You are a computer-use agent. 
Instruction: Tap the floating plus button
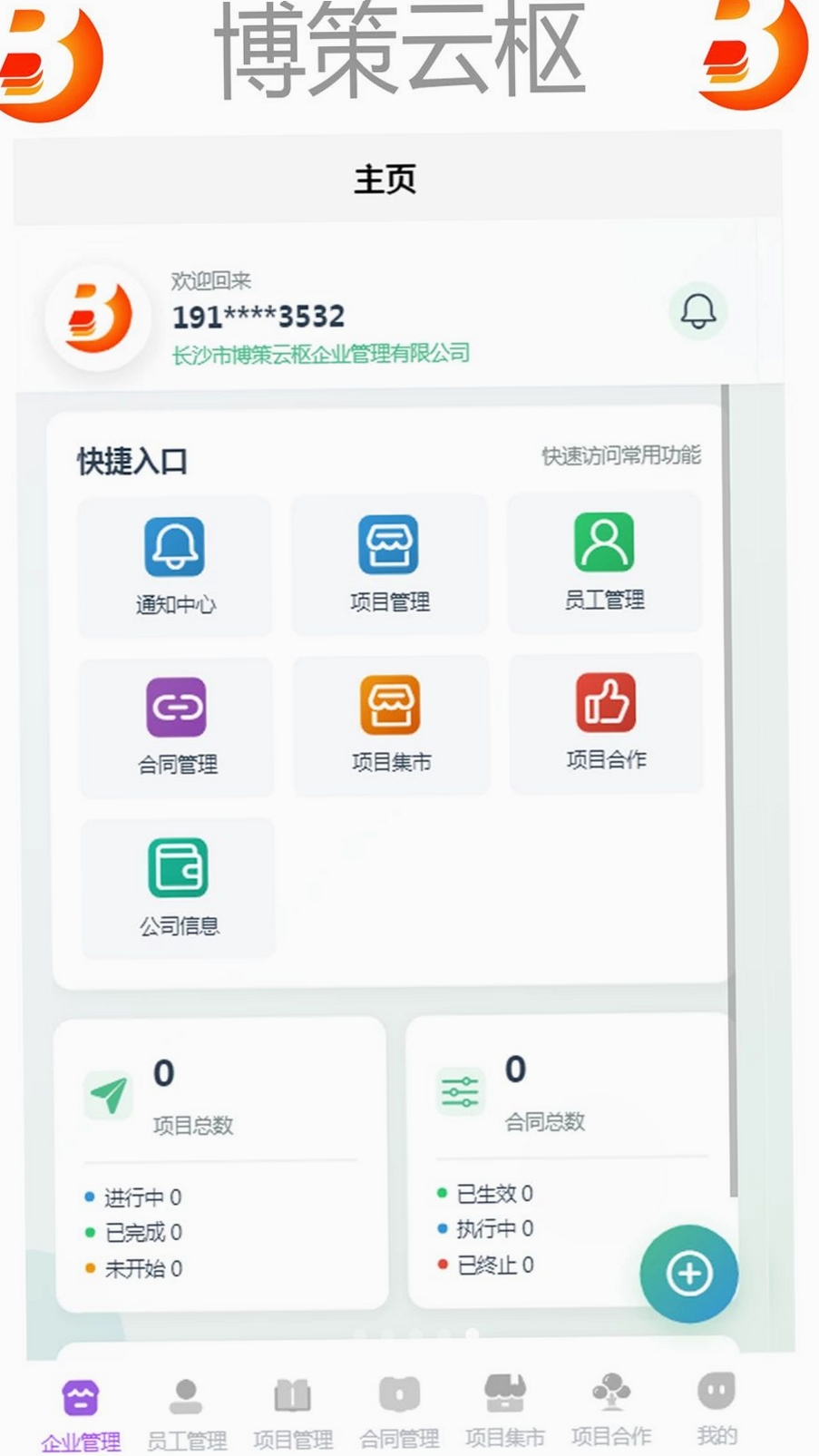click(689, 1274)
